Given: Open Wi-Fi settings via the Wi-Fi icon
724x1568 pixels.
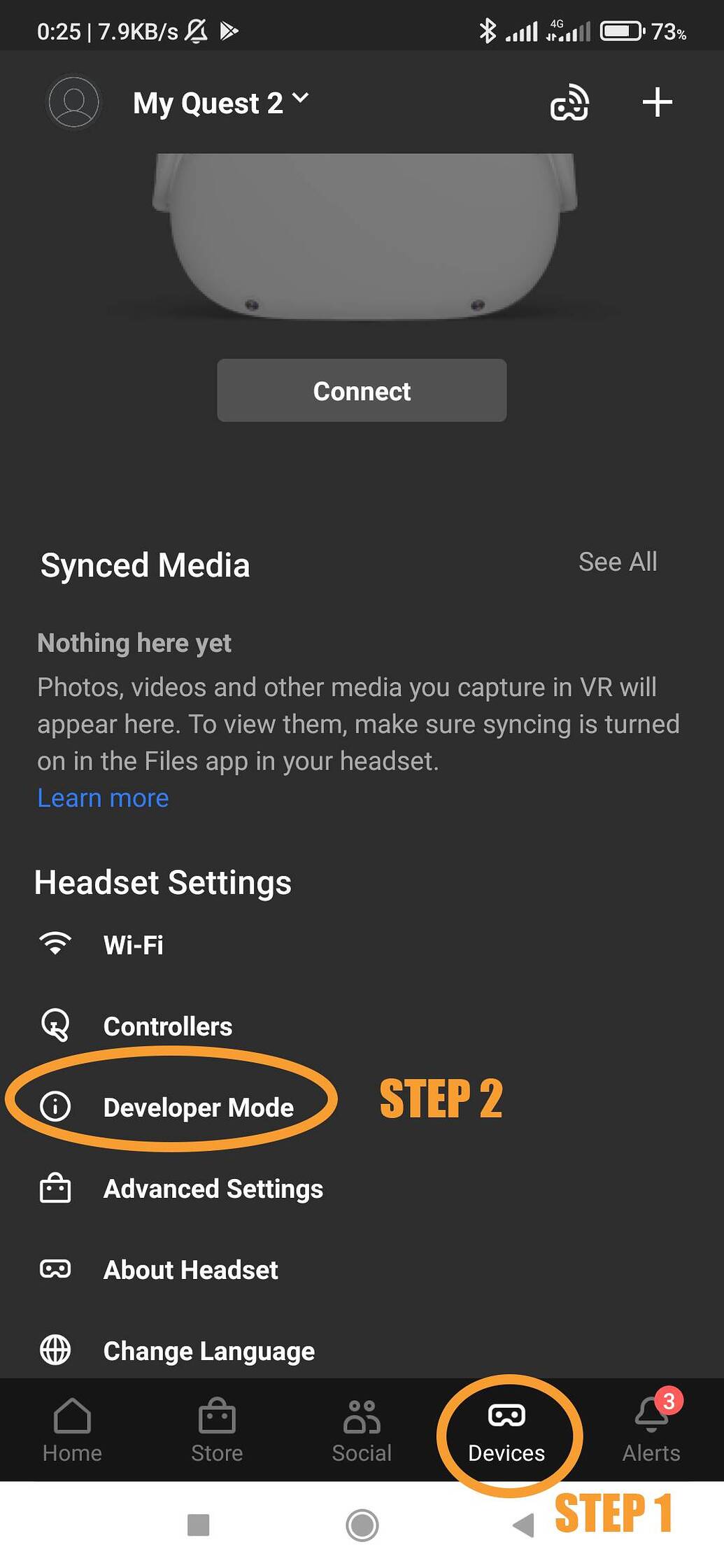Looking at the screenshot, I should click(56, 943).
